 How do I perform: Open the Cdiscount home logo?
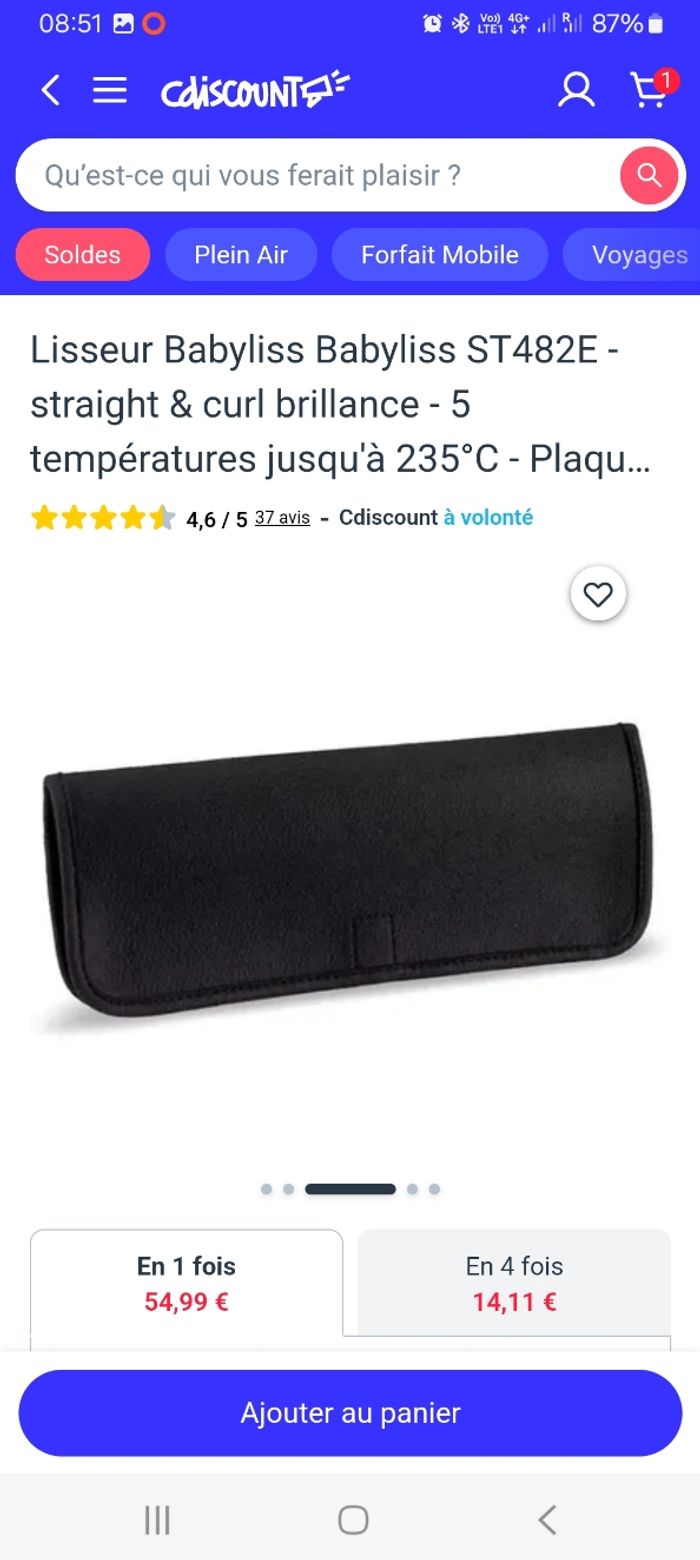click(254, 91)
